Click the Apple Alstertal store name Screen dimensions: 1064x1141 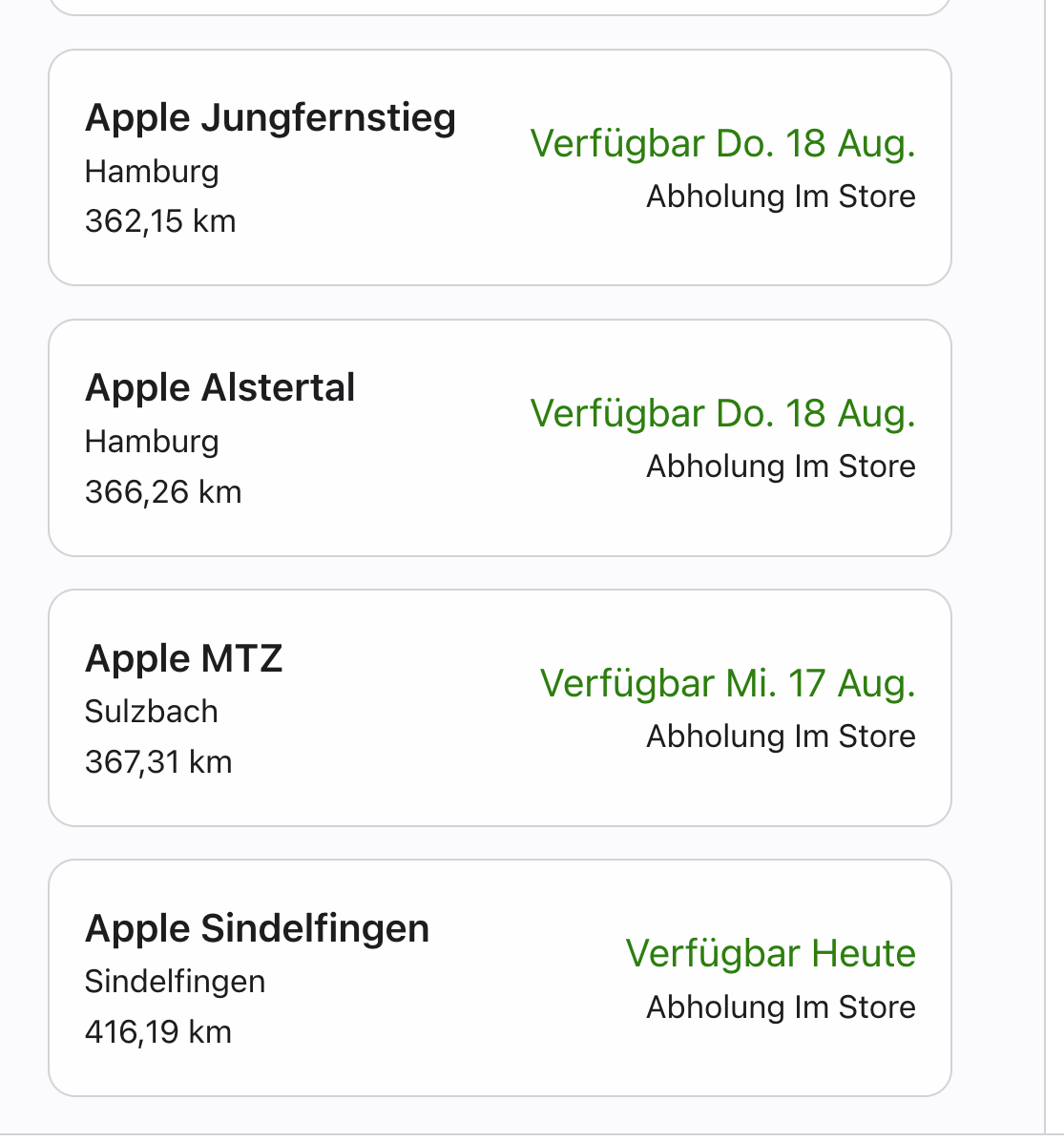(219, 388)
